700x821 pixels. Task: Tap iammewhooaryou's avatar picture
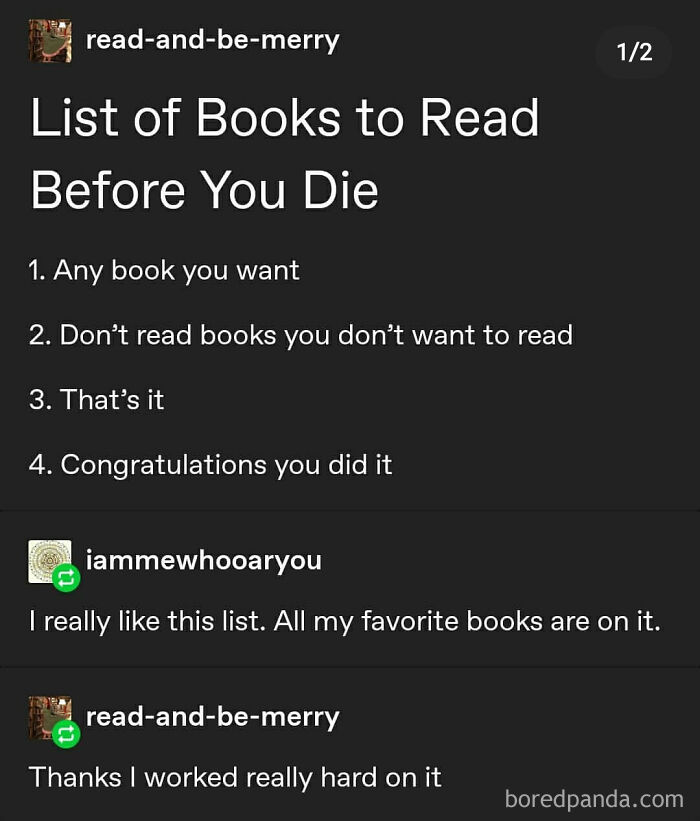(50, 562)
